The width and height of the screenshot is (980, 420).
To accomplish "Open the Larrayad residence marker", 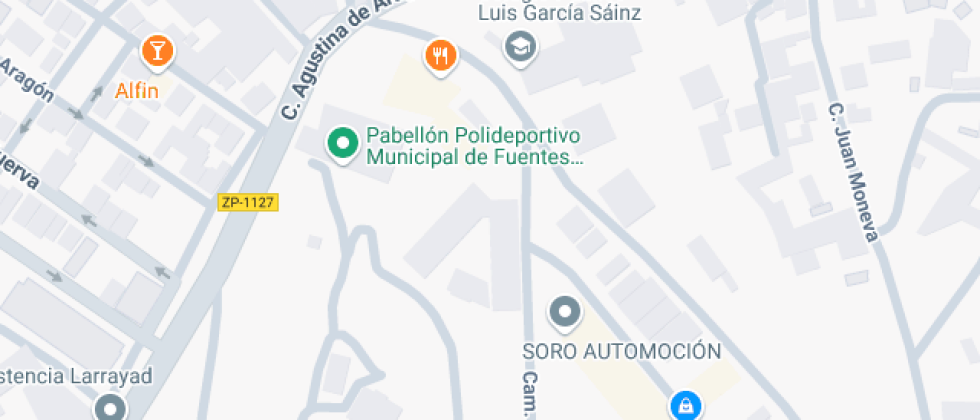I will point(109,407).
